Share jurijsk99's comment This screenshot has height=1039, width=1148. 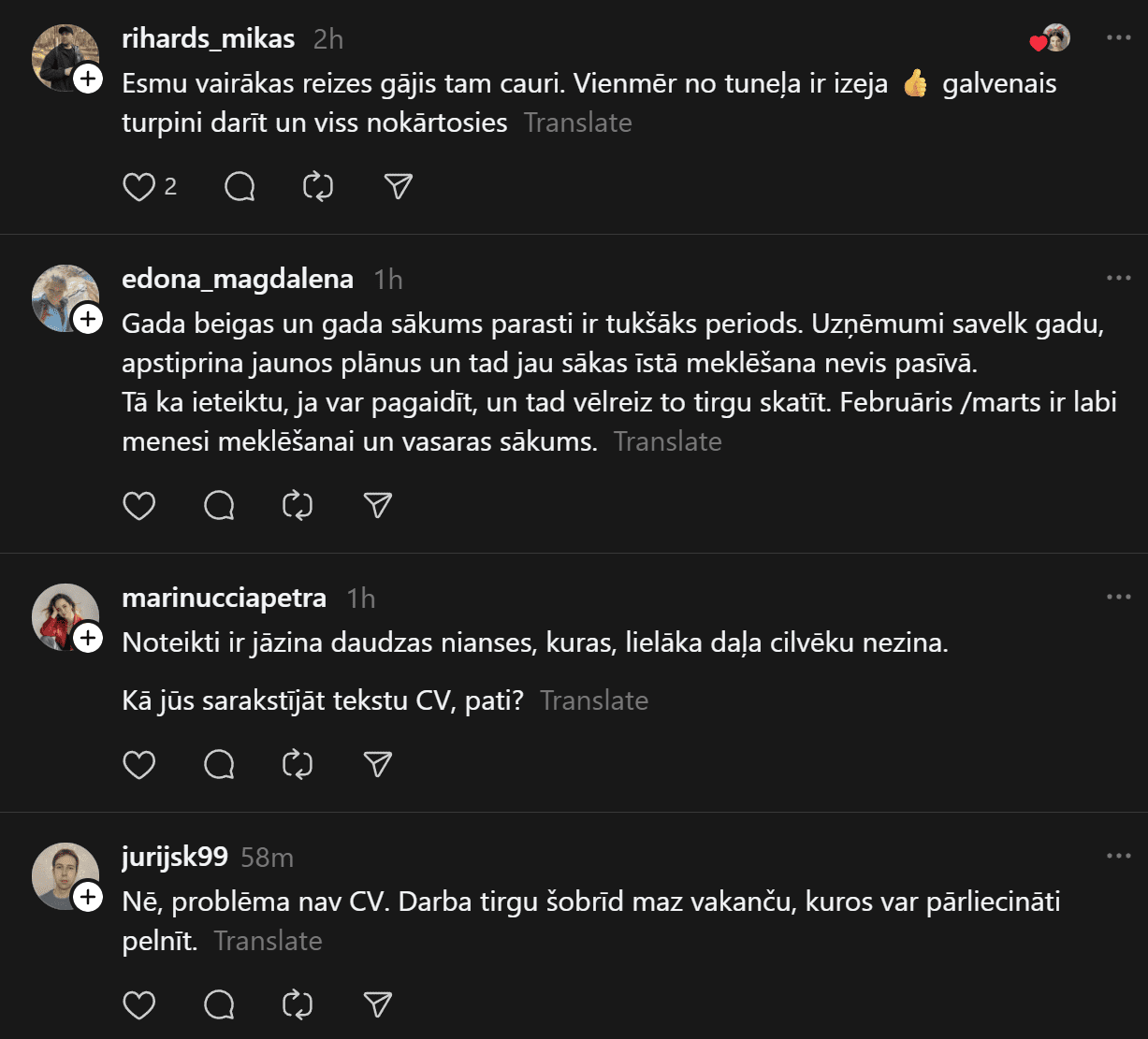(377, 1005)
